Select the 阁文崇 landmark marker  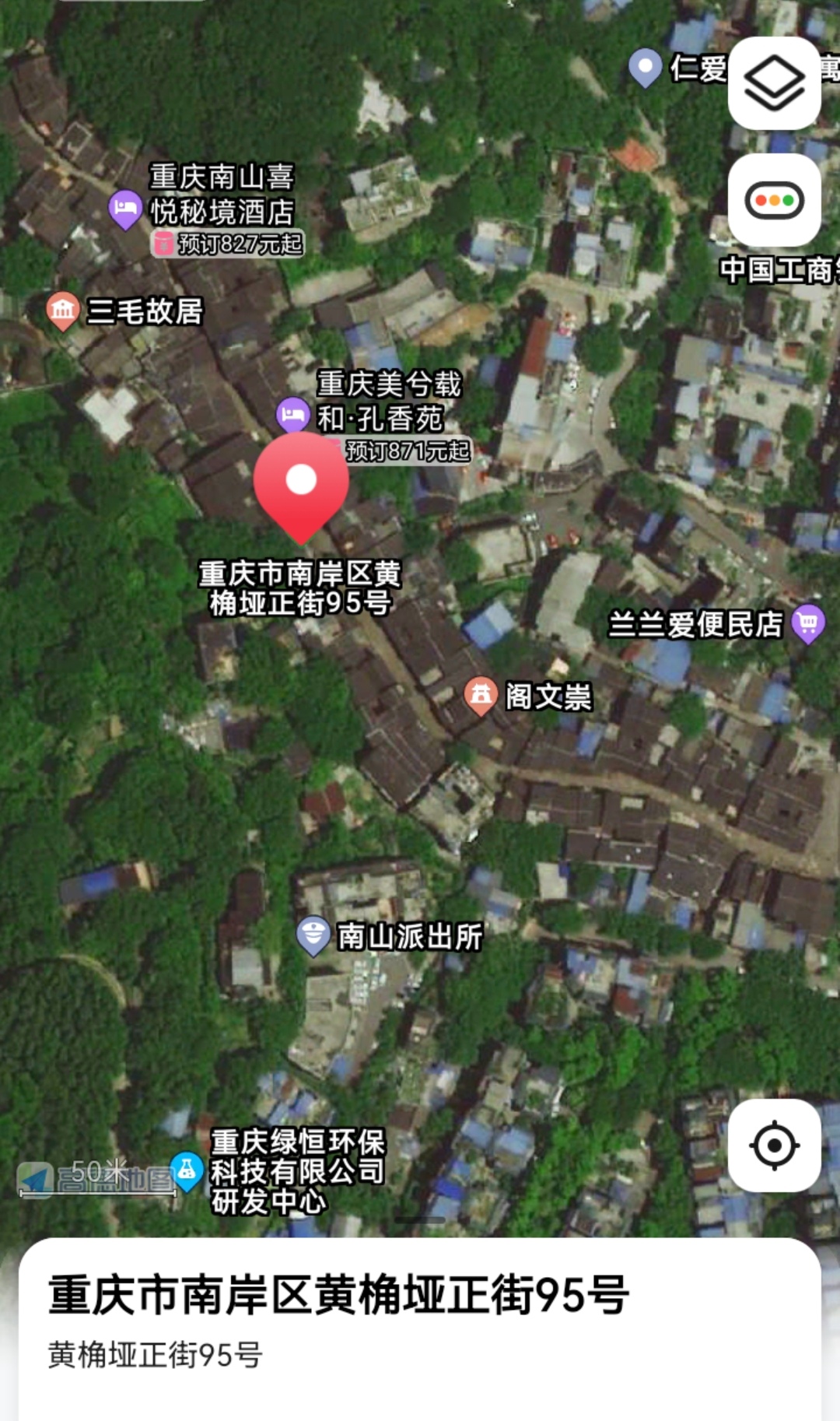pyautogui.click(x=481, y=695)
